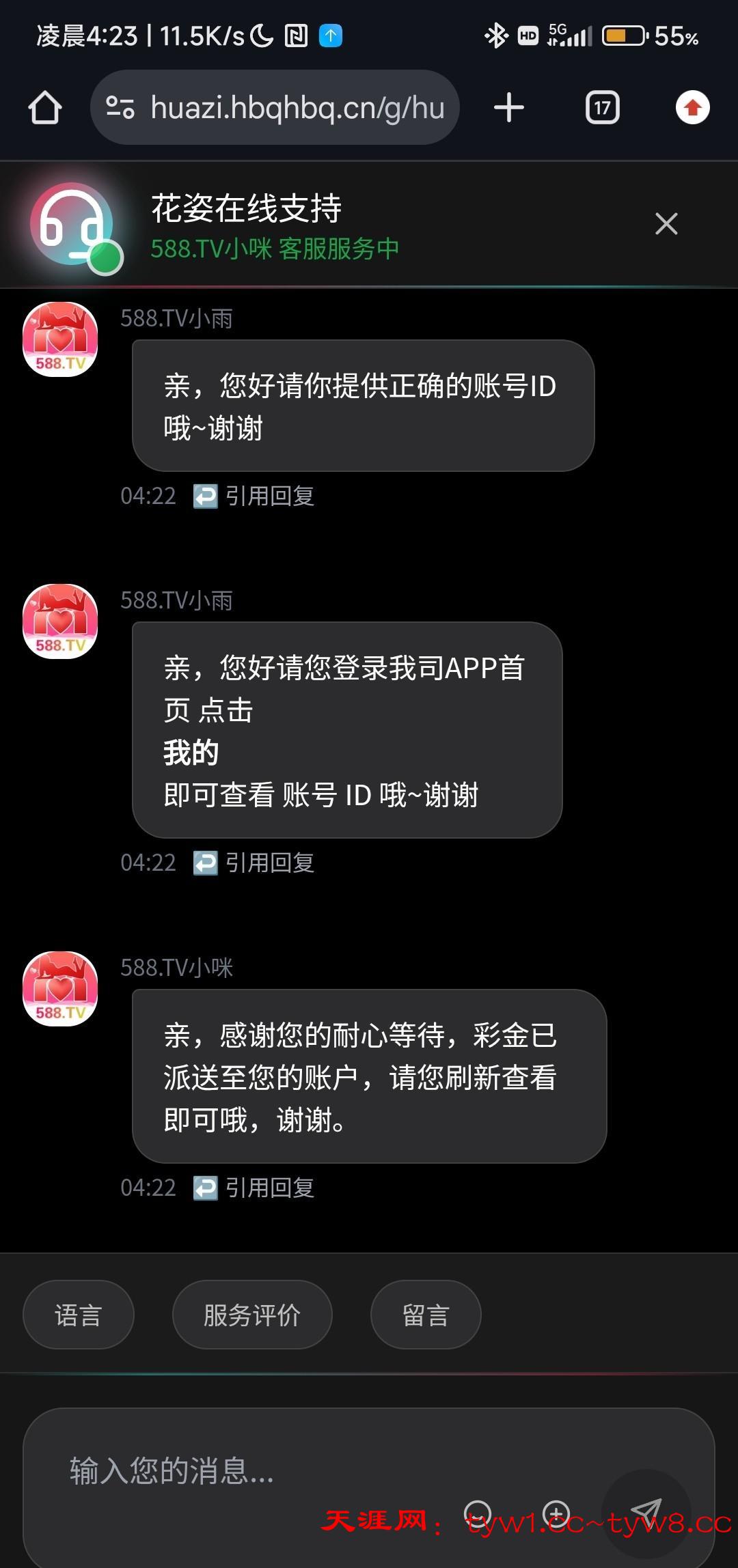Tap the red update arrow icon
The width and height of the screenshot is (738, 1568).
coord(692,108)
